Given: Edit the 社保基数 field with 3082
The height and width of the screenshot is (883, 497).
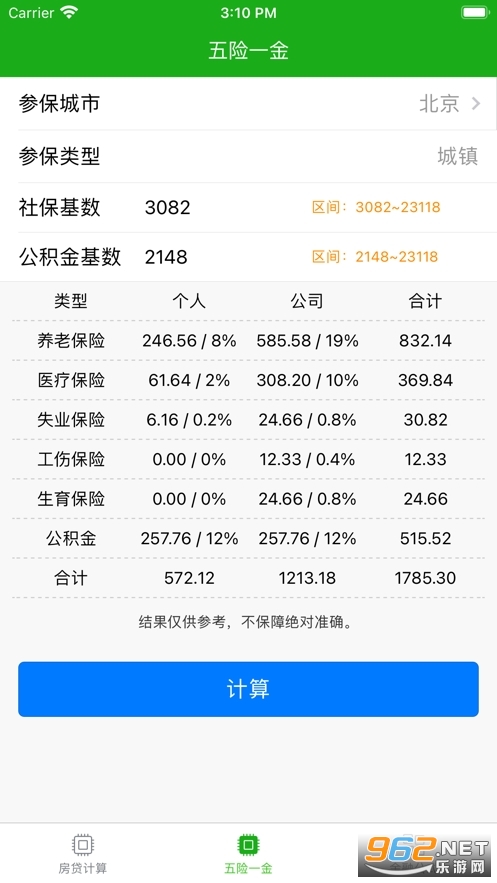Looking at the screenshot, I should coord(220,207).
